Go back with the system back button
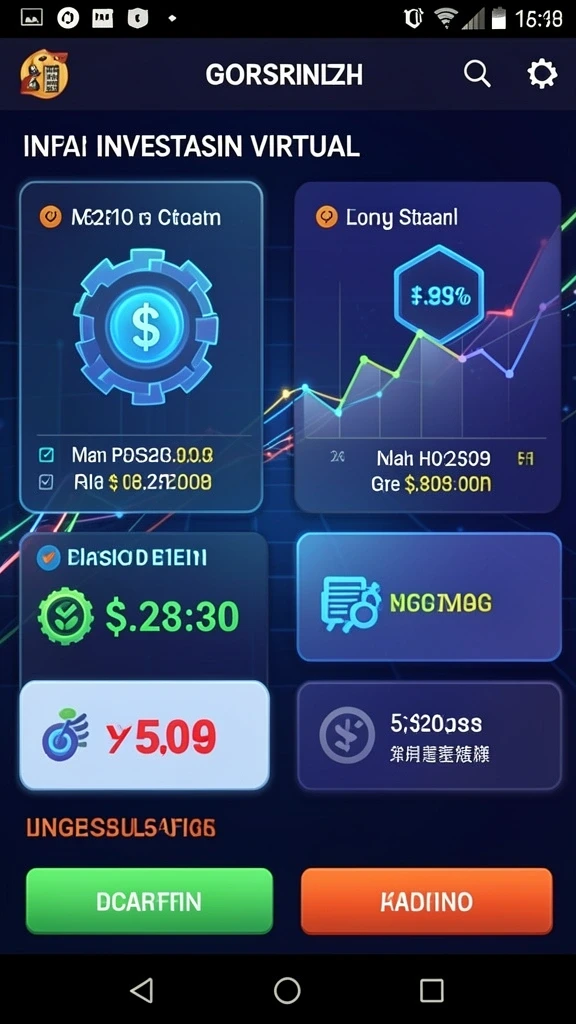 coord(142,989)
